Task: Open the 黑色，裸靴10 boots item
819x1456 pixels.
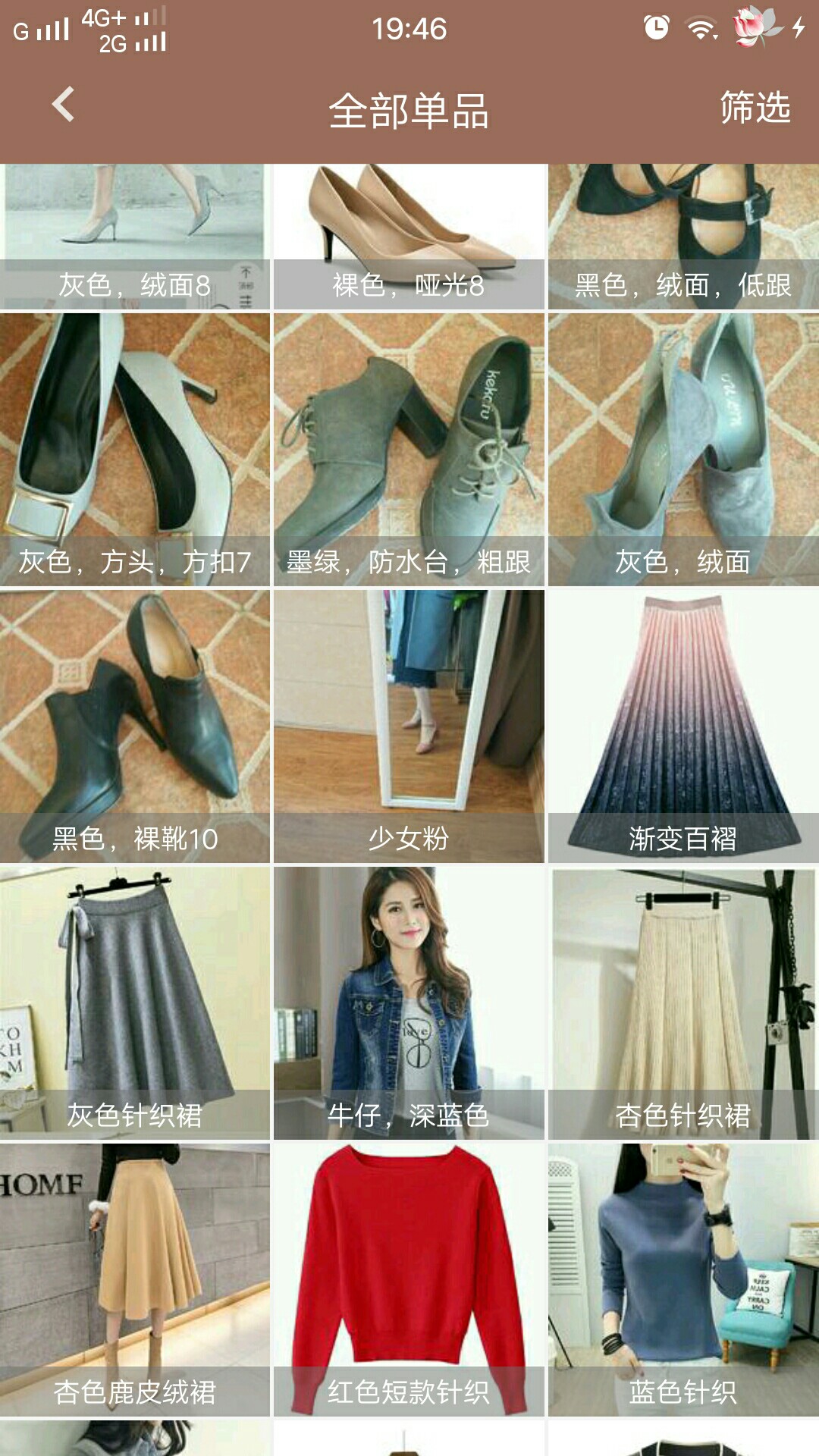Action: [135, 726]
